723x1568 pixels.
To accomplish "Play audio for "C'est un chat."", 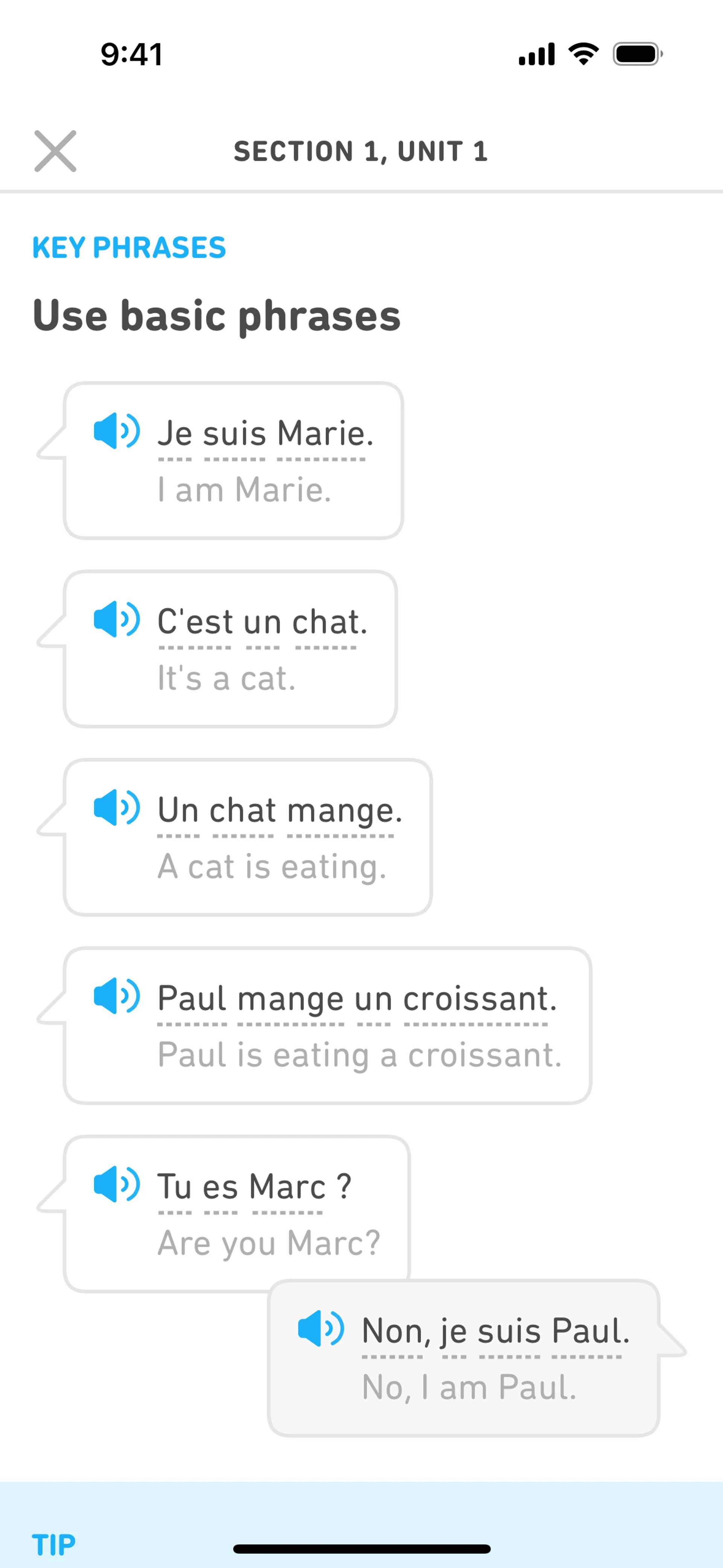I will point(116,619).
